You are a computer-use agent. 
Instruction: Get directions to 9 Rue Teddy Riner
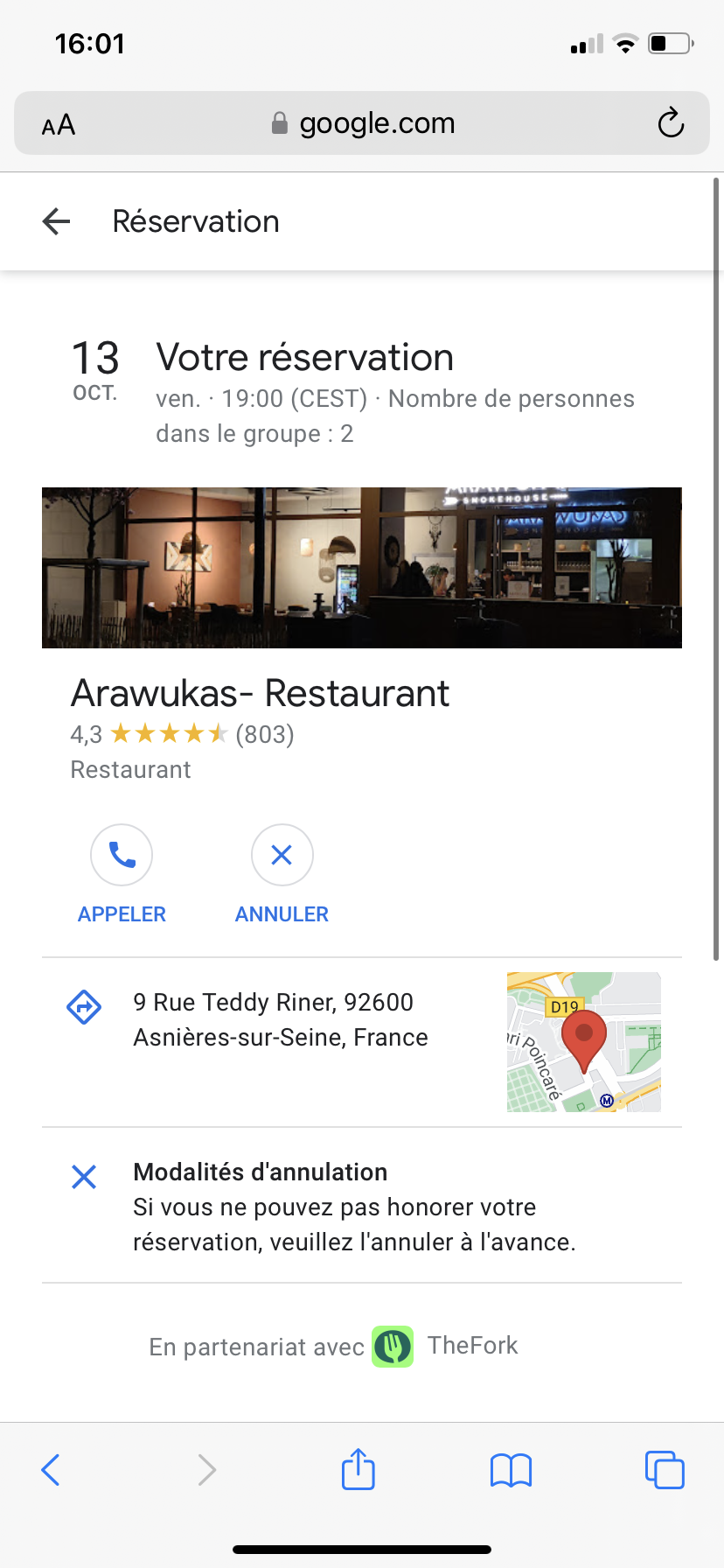84,1007
